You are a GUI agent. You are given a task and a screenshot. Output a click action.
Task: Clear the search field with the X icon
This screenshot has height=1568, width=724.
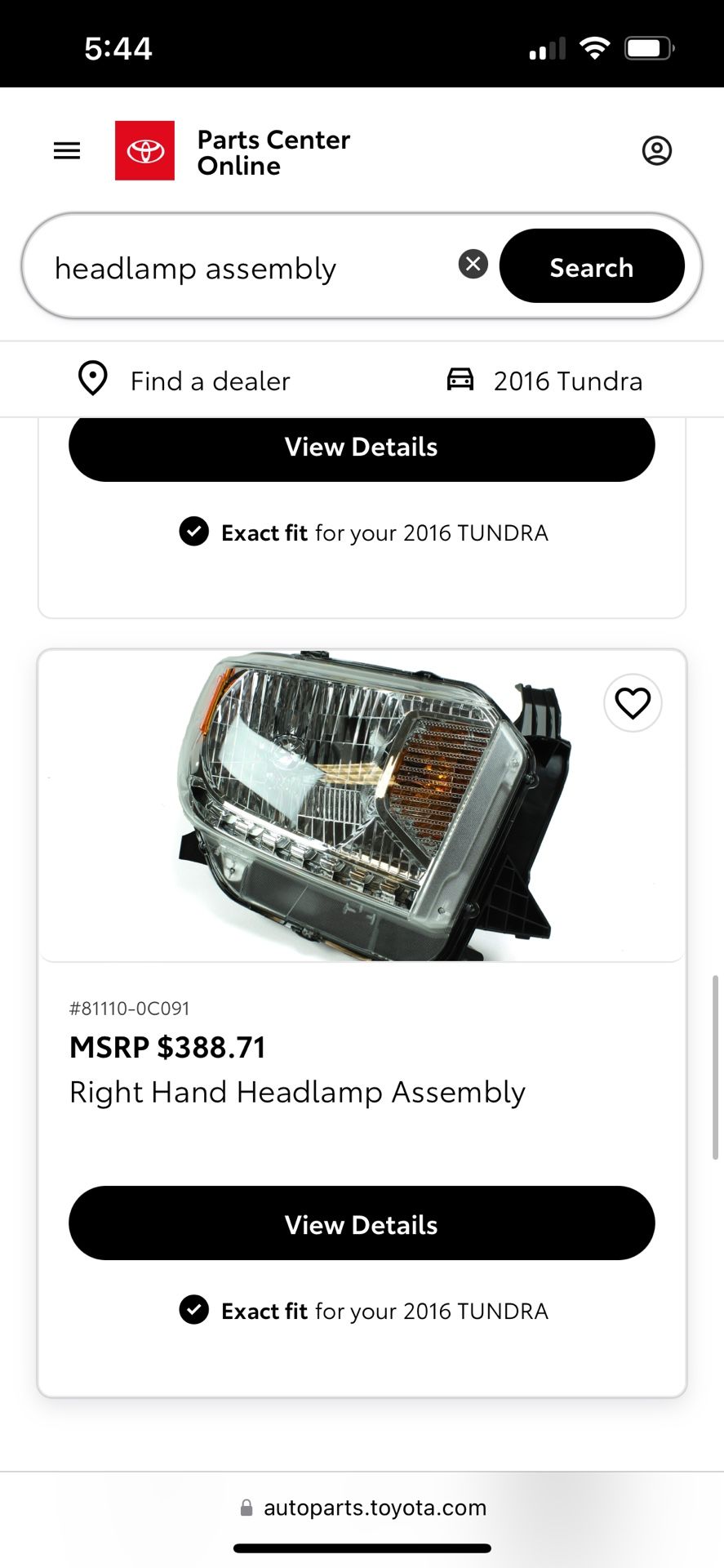(473, 263)
